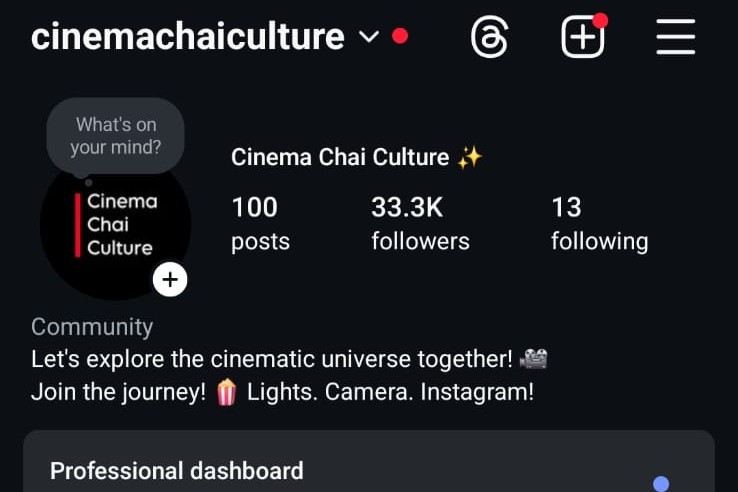Tap the "What's on your mind?" note bubble
The width and height of the screenshot is (738, 492).
tap(115, 137)
